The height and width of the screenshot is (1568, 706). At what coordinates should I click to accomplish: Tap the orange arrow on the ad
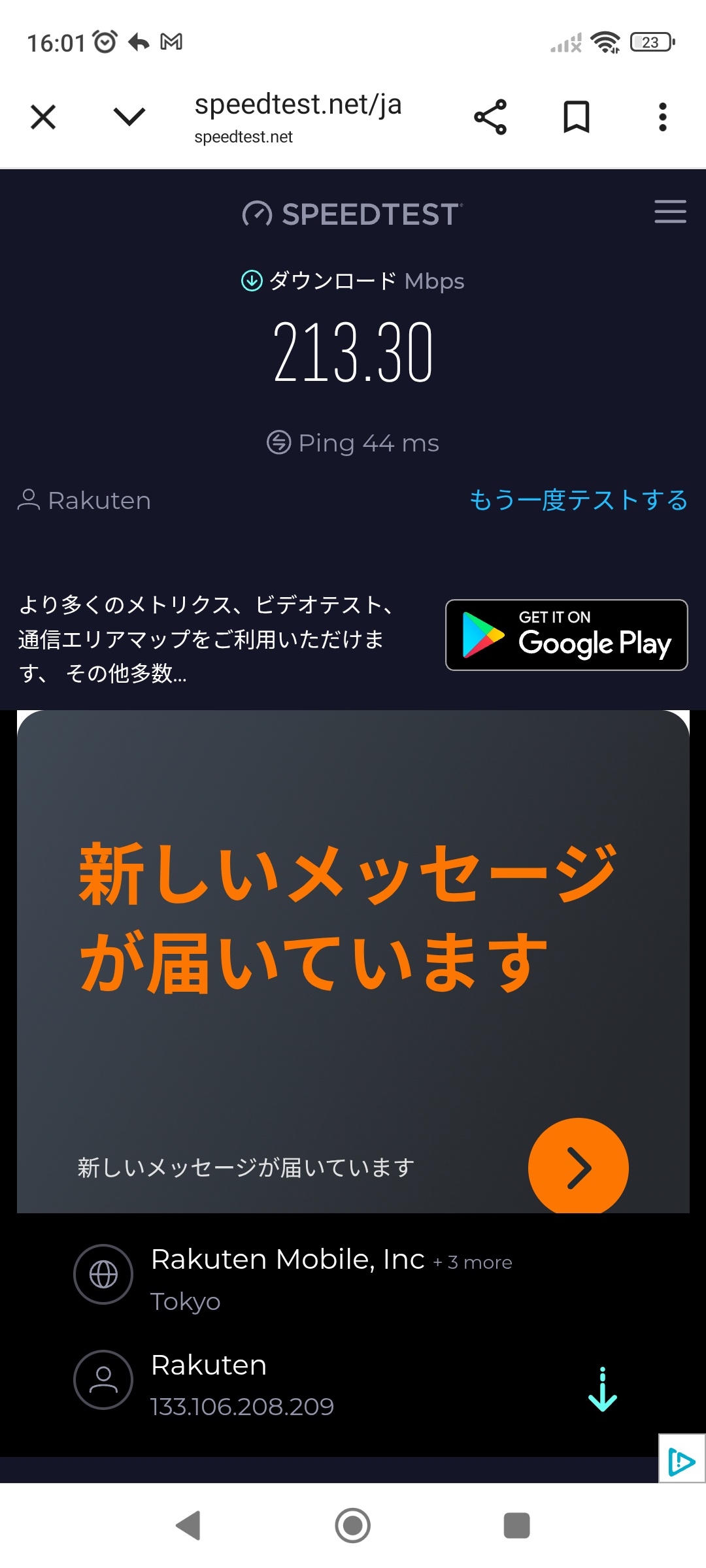coord(578,1167)
